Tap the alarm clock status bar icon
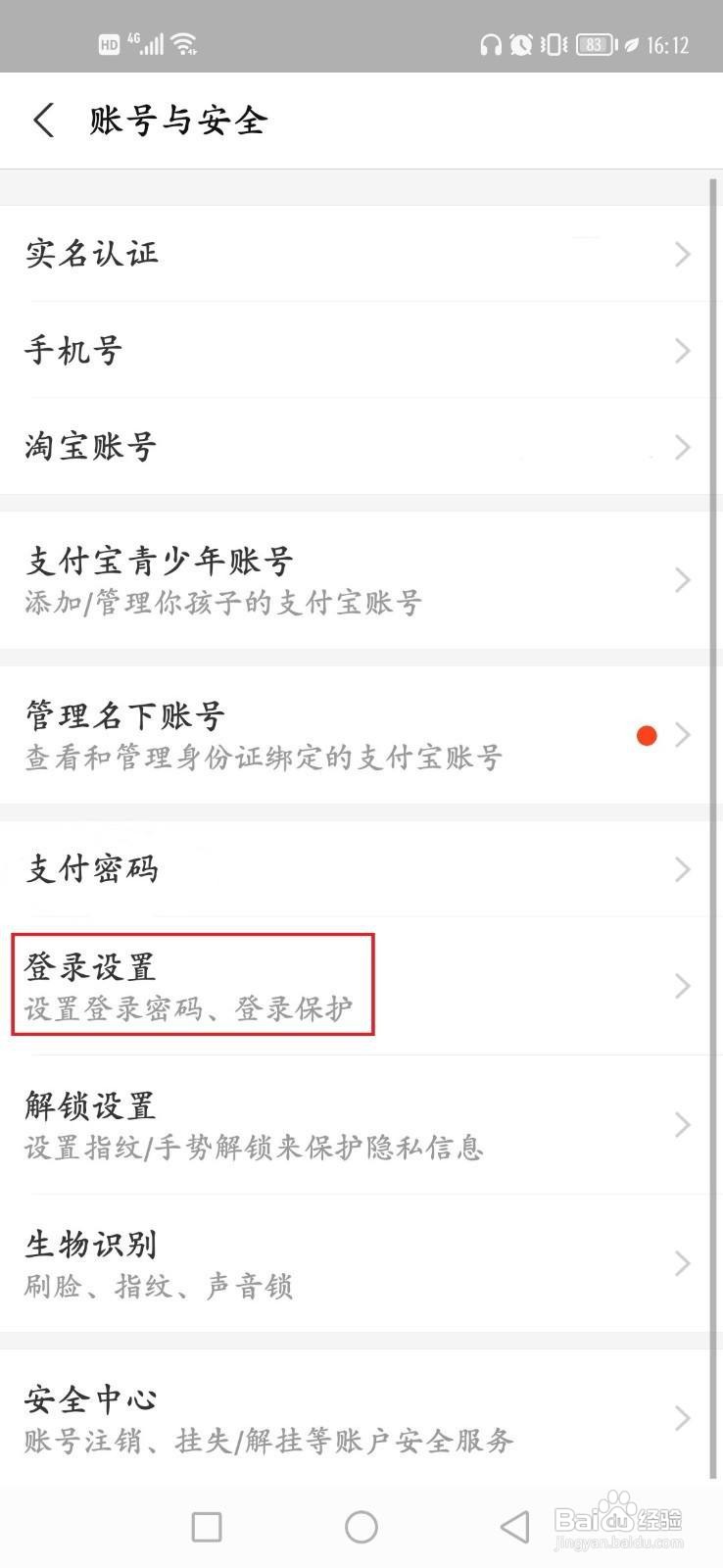 point(520,45)
